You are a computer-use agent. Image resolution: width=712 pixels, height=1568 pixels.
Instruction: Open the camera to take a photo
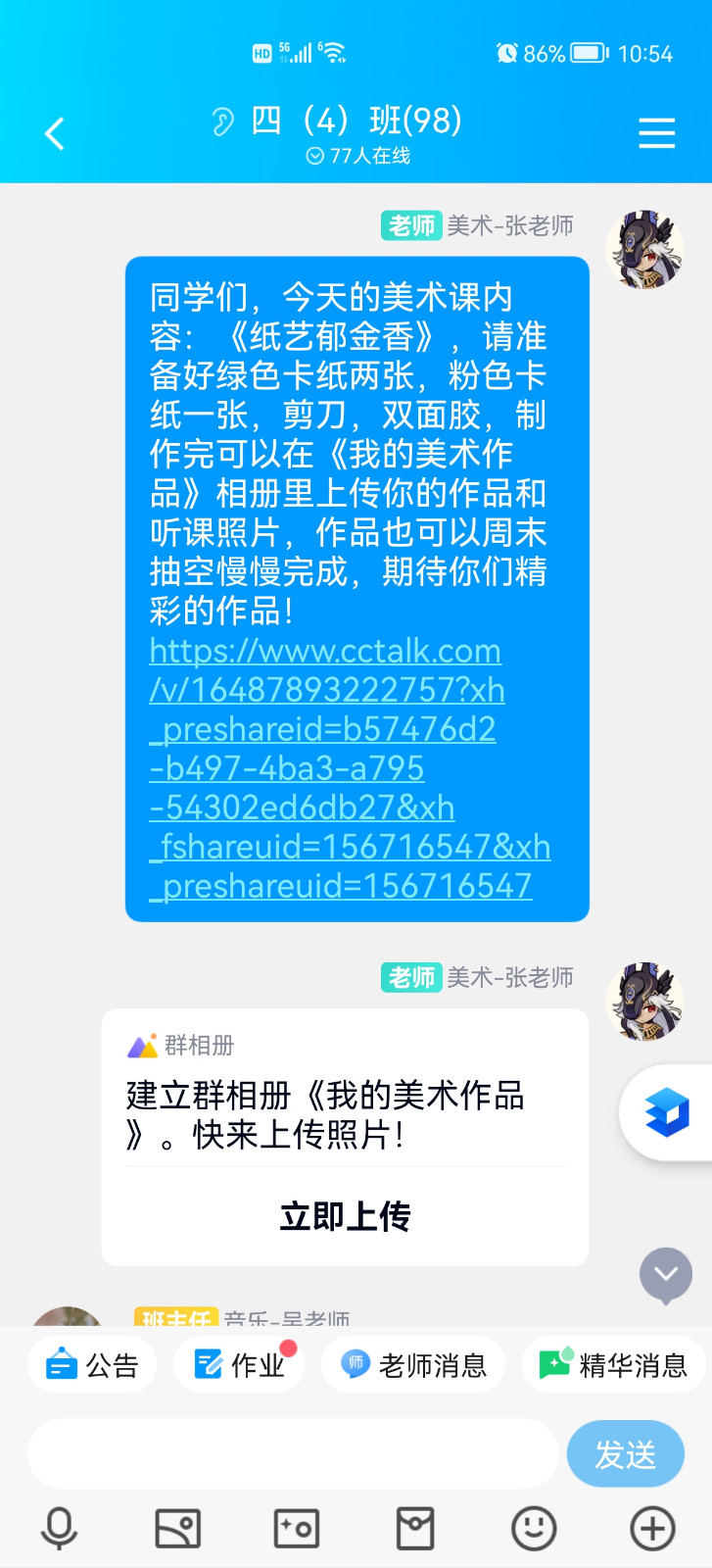point(296,1528)
